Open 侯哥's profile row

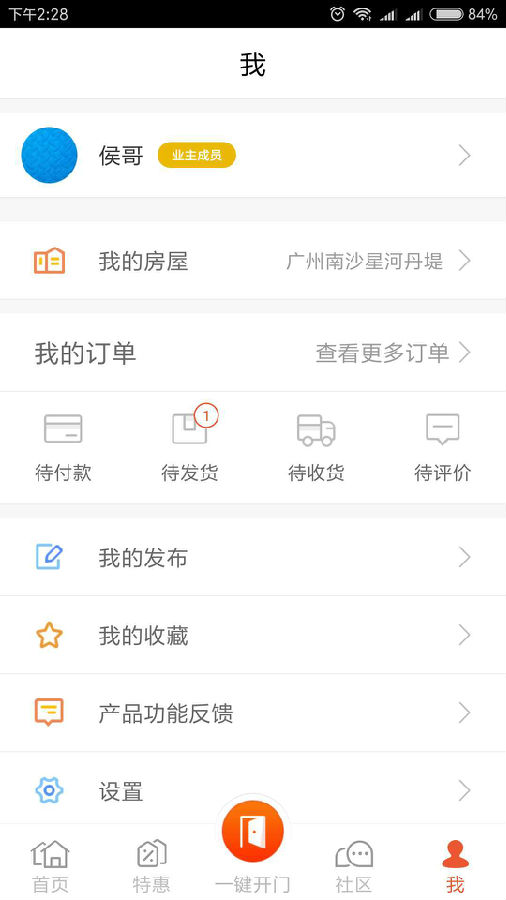coord(253,155)
